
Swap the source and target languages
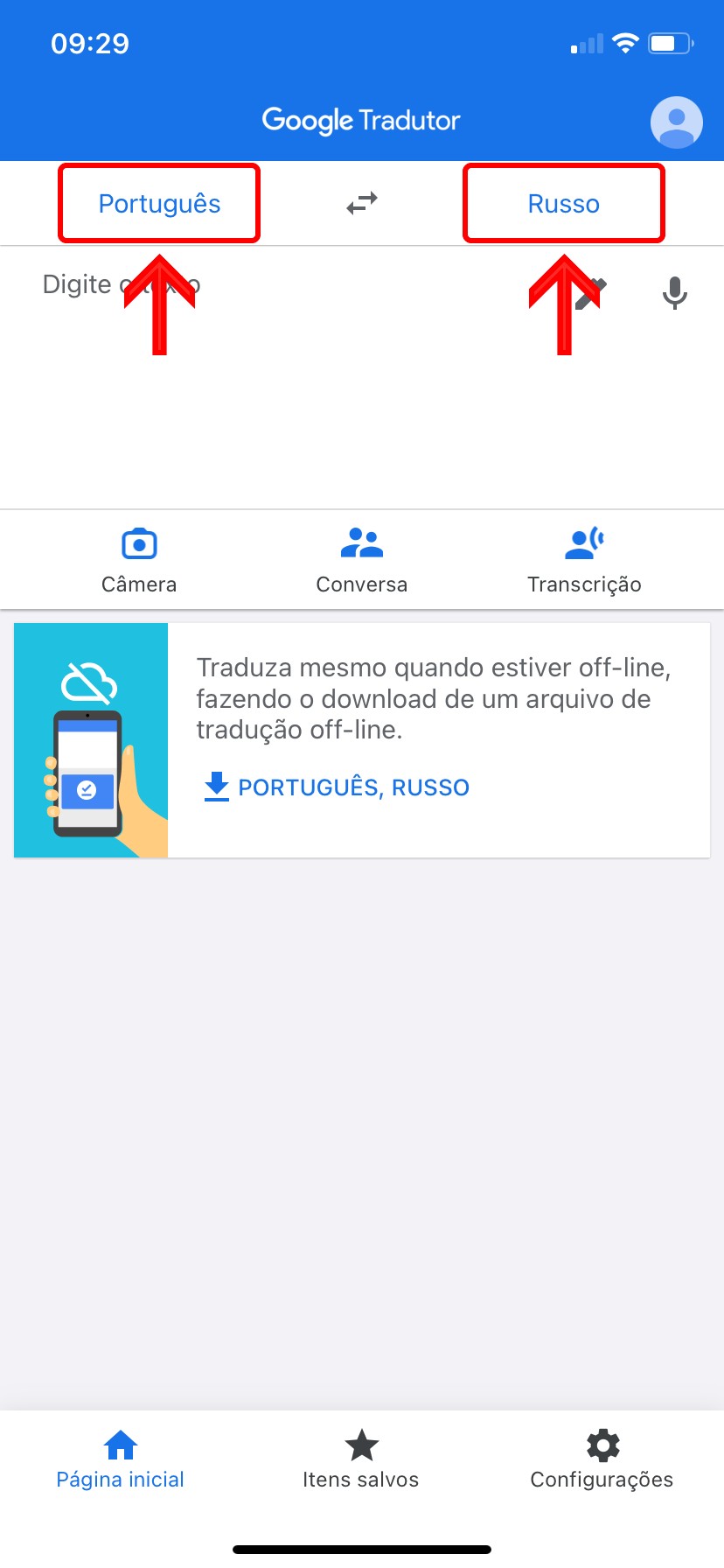coord(361,204)
